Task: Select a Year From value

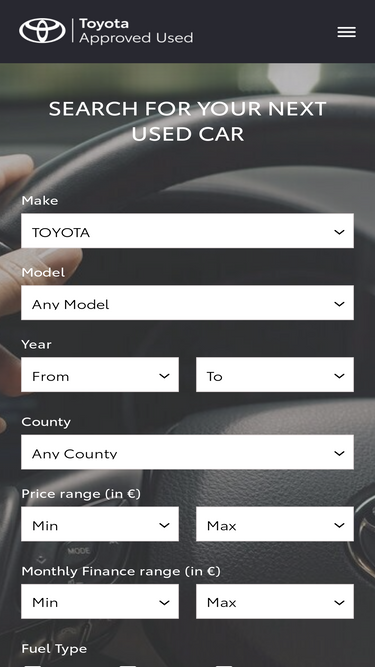Action: coord(100,374)
